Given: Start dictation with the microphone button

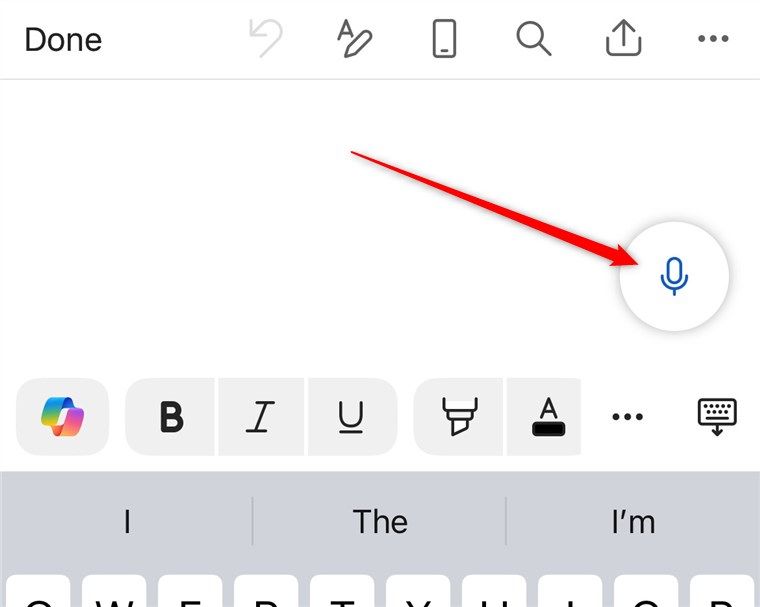Looking at the screenshot, I should 675,276.
